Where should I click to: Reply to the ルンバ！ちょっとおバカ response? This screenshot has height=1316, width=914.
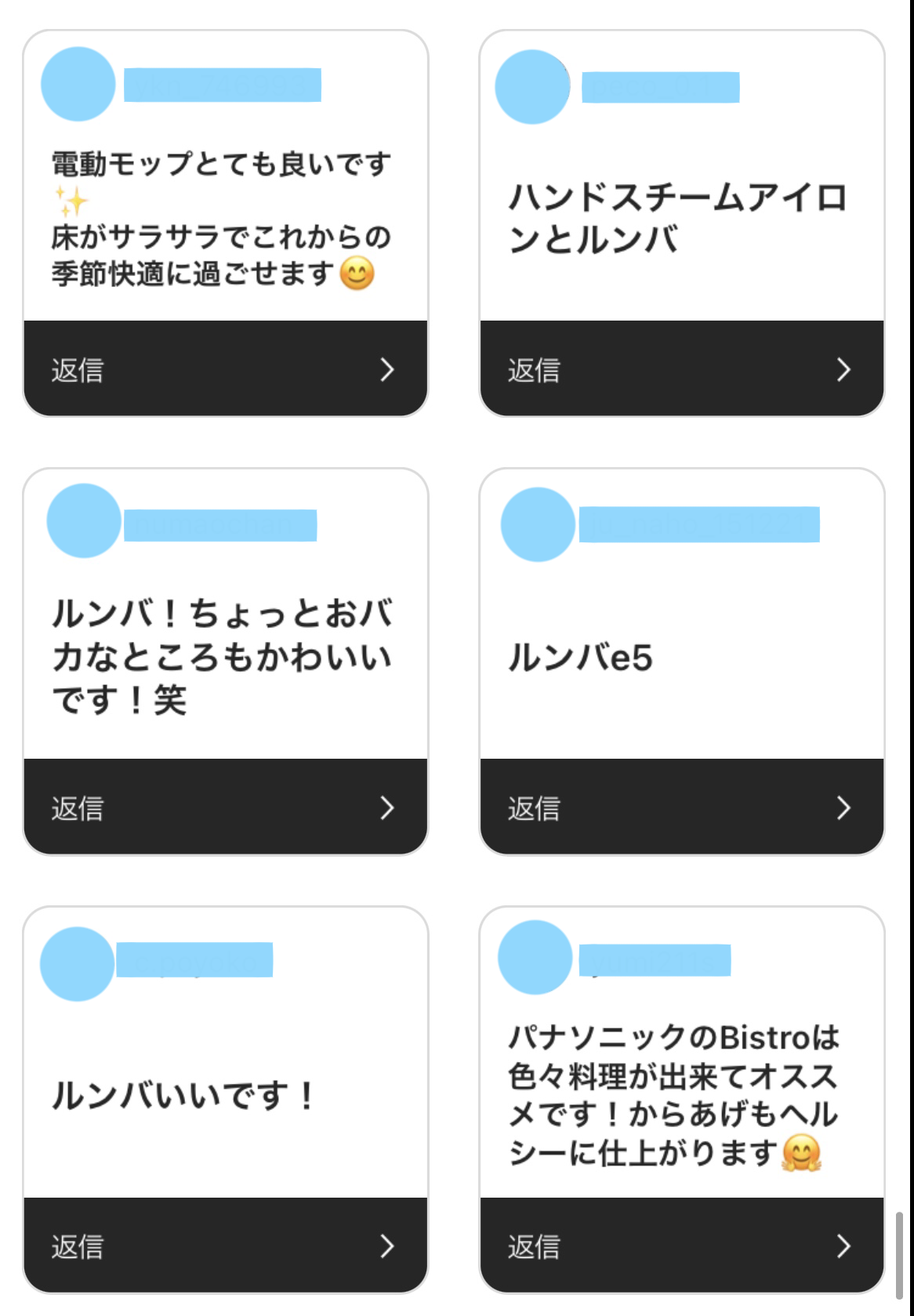(225, 807)
